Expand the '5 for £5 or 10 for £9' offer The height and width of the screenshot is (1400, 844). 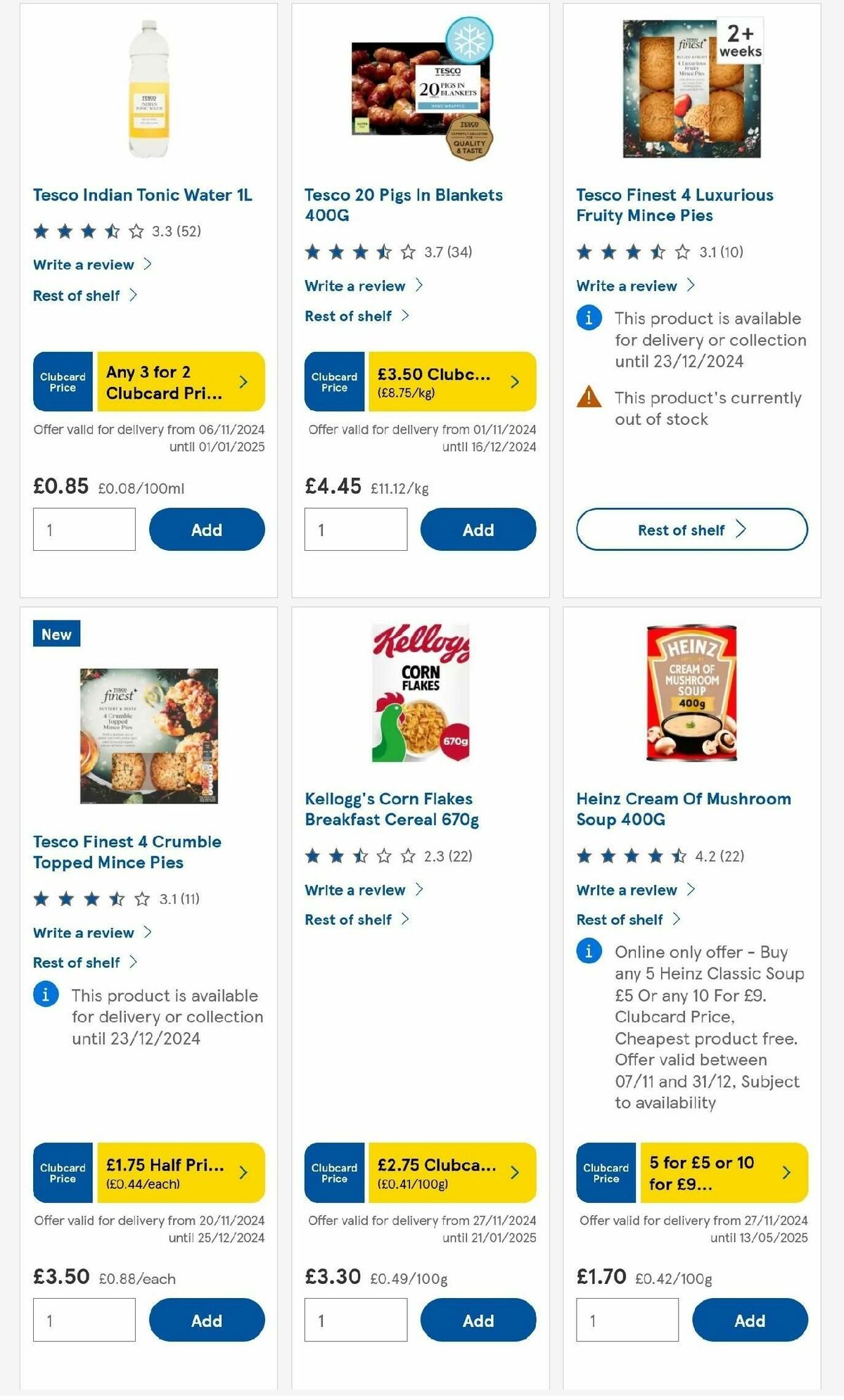786,1171
